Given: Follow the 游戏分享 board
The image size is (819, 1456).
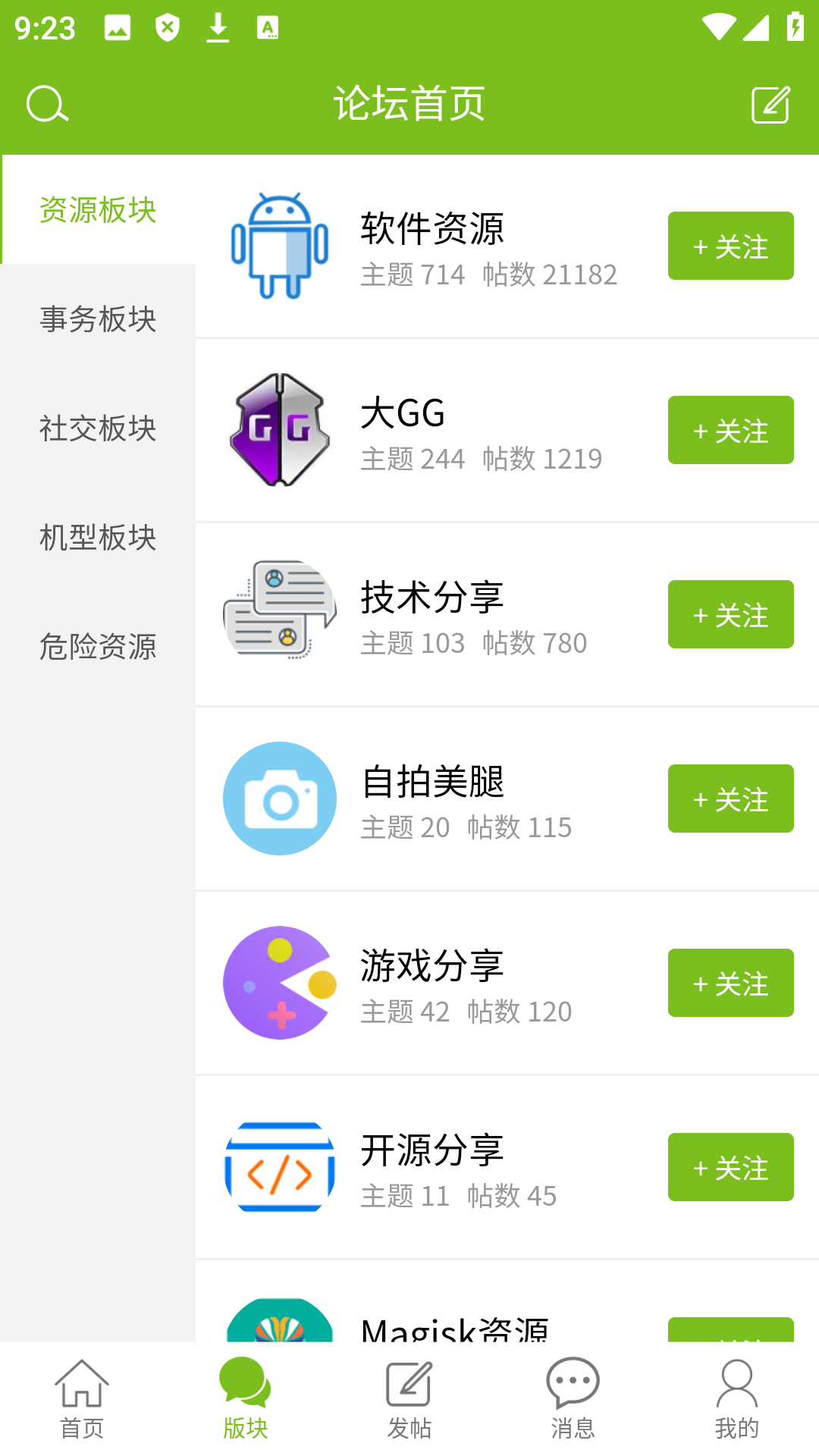Looking at the screenshot, I should click(730, 983).
